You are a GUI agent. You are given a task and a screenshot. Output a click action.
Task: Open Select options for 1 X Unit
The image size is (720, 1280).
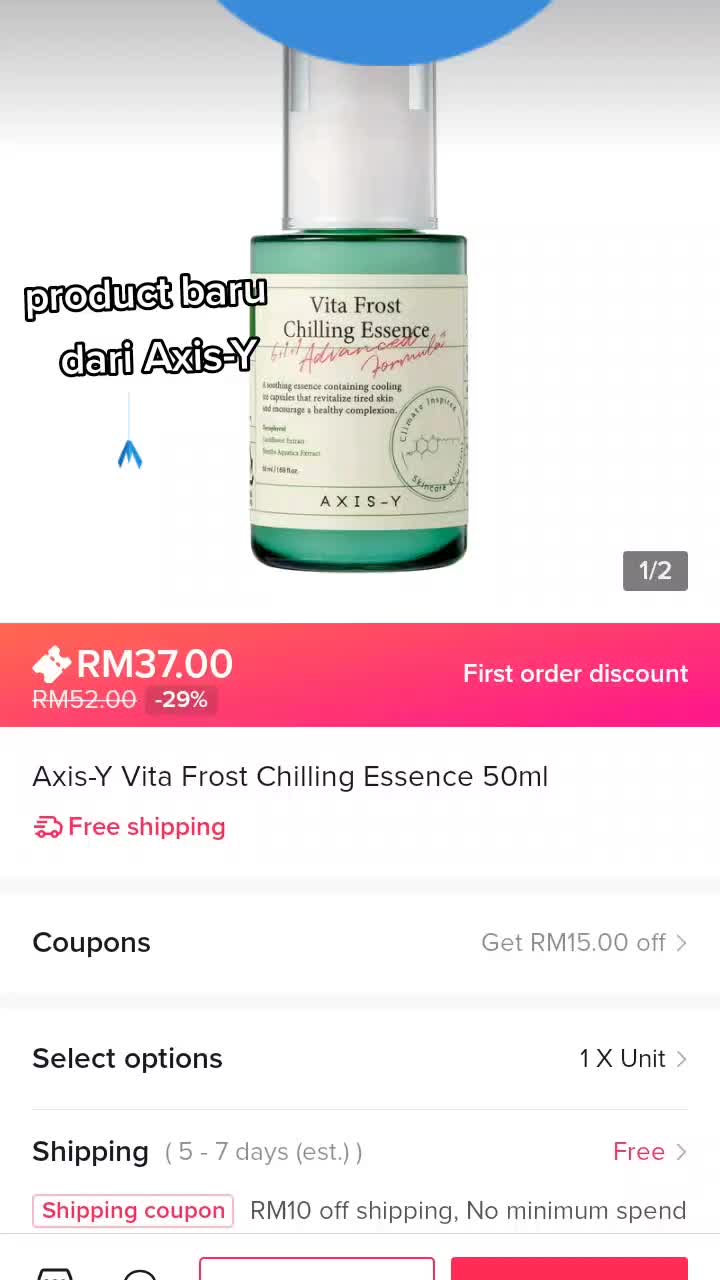[360, 1058]
